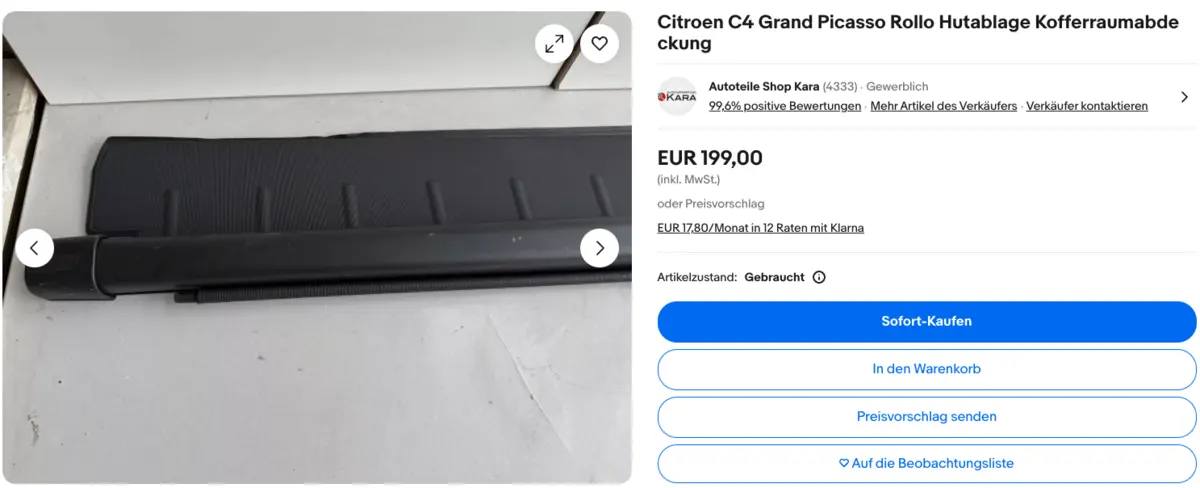1200x488 pixels.
Task: Expand seller details chevron
Action: click(x=1184, y=97)
